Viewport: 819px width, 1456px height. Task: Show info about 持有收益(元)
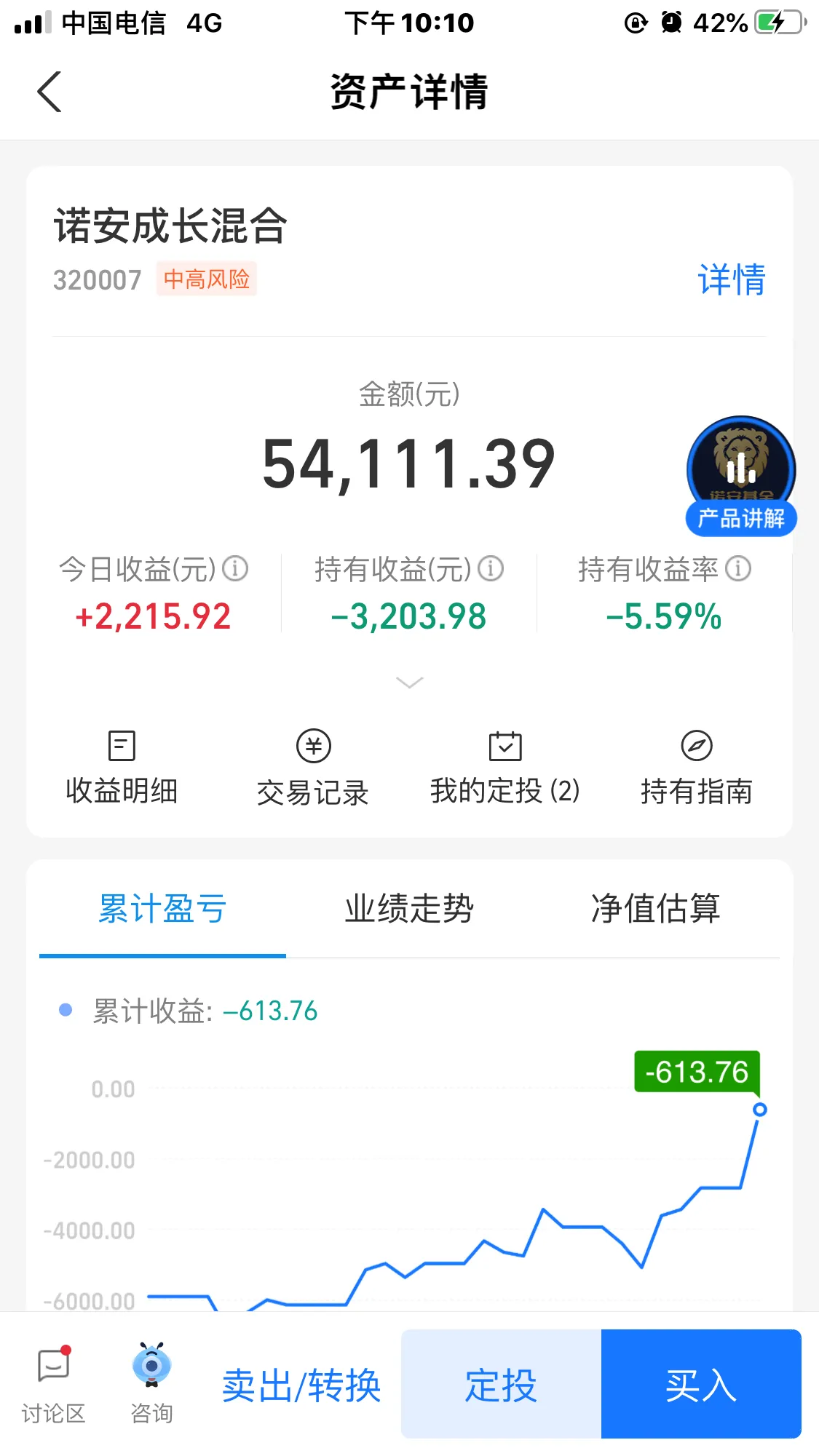[491, 568]
